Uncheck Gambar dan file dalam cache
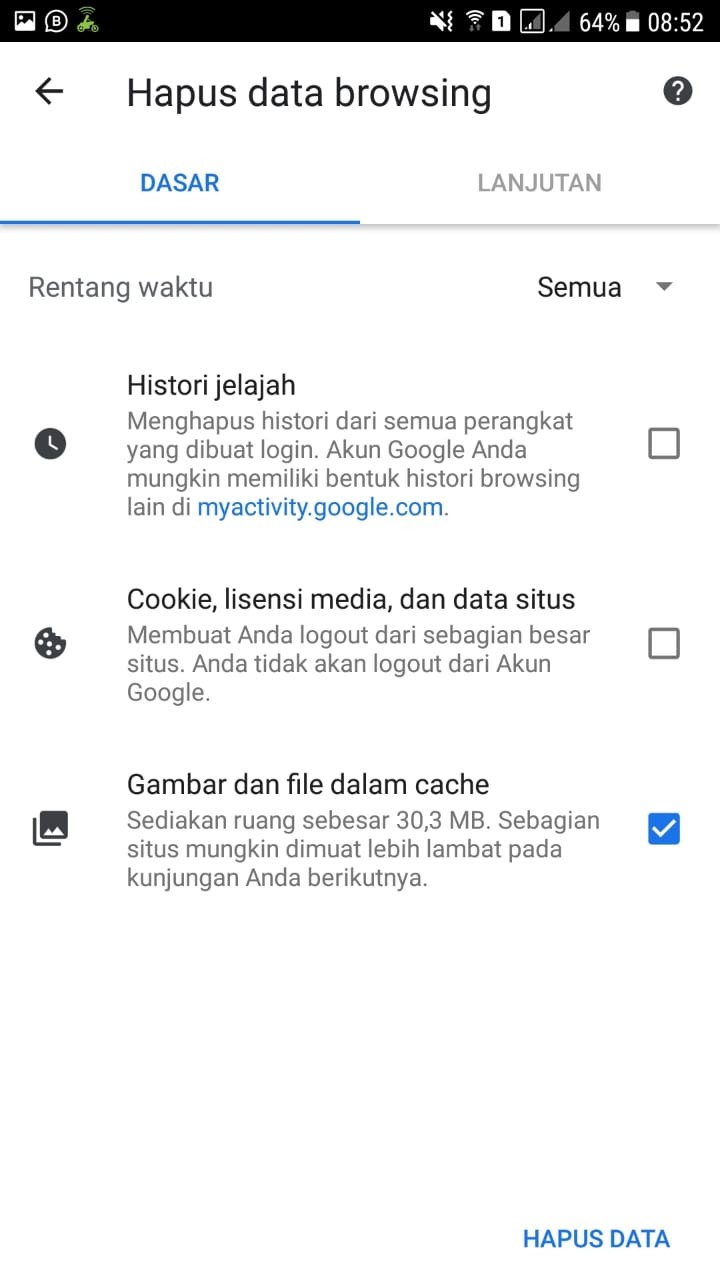This screenshot has width=720, height=1280. click(x=664, y=828)
